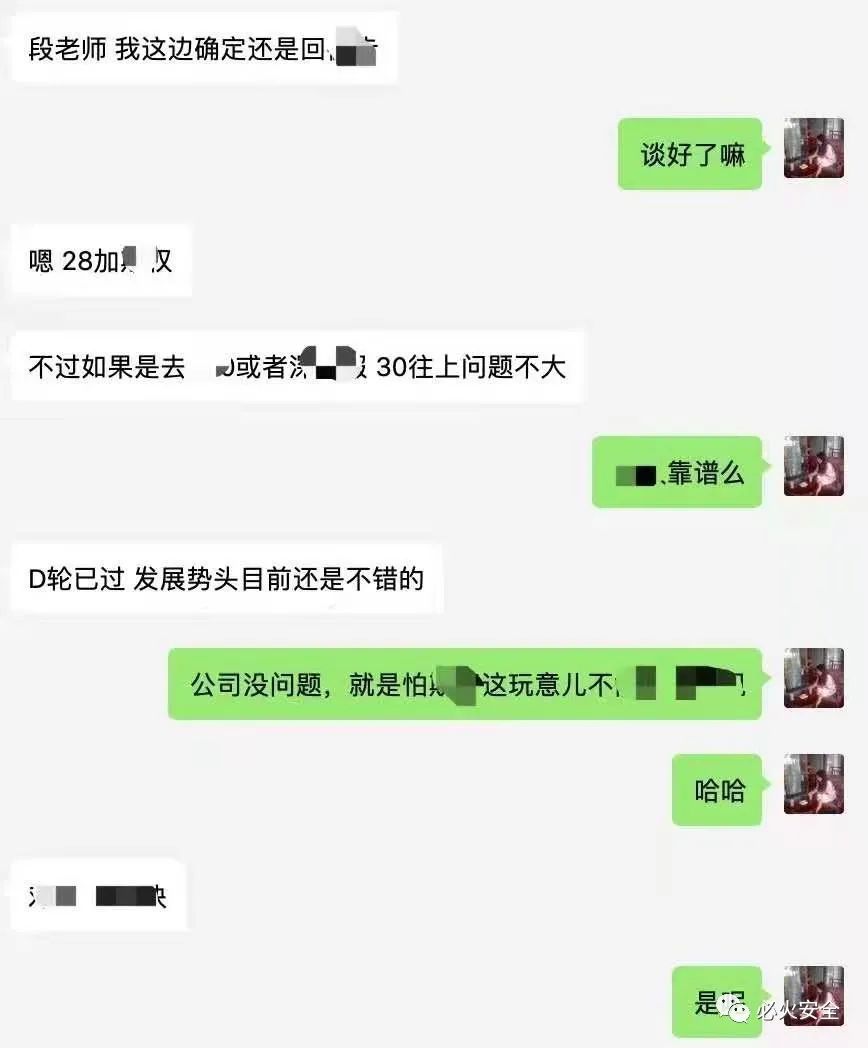This screenshot has width=868, height=1048.
Task: Click the redacted company name in 30往上 message
Action: 330,362
